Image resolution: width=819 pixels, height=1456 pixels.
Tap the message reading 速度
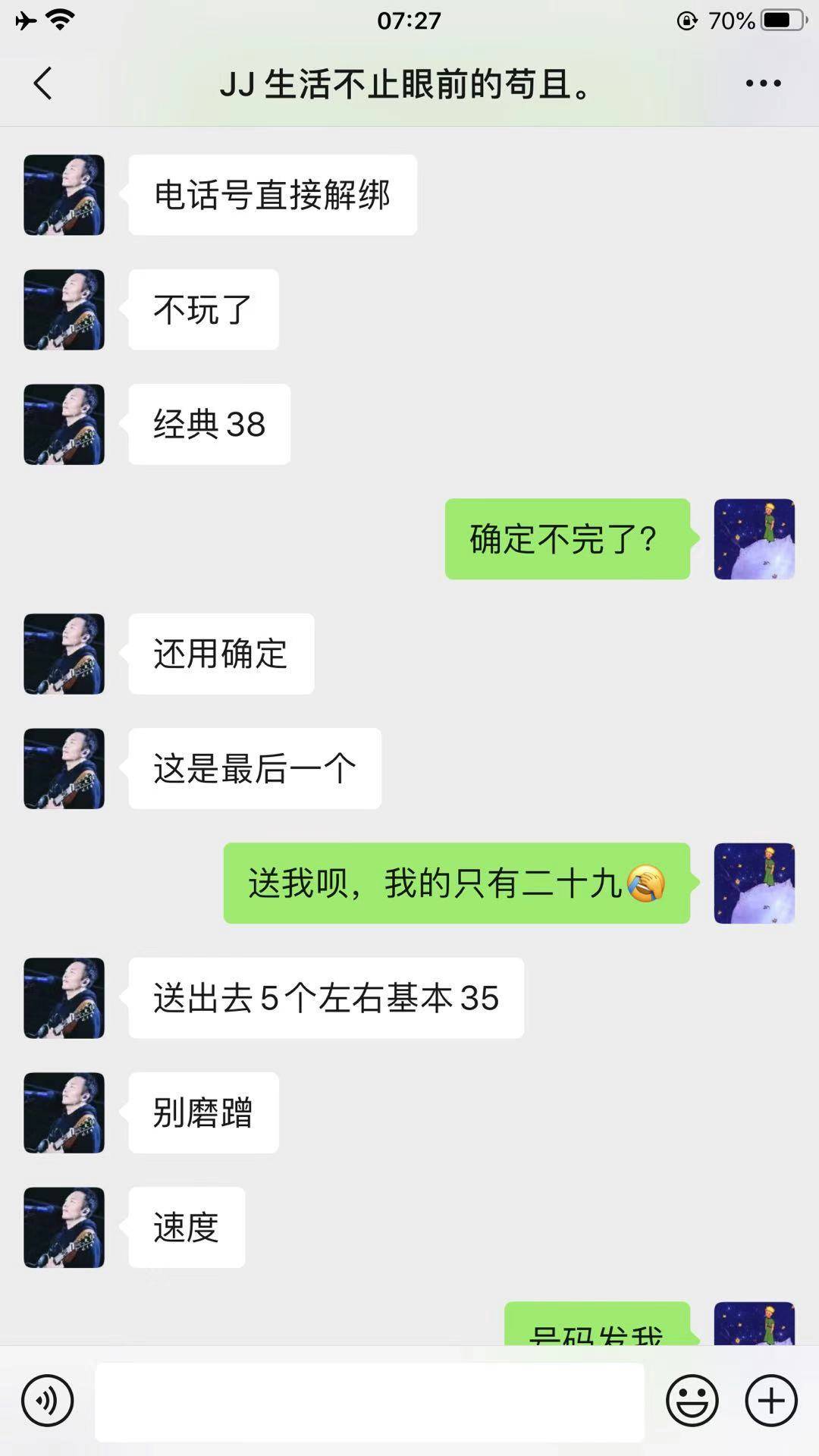[186, 1228]
